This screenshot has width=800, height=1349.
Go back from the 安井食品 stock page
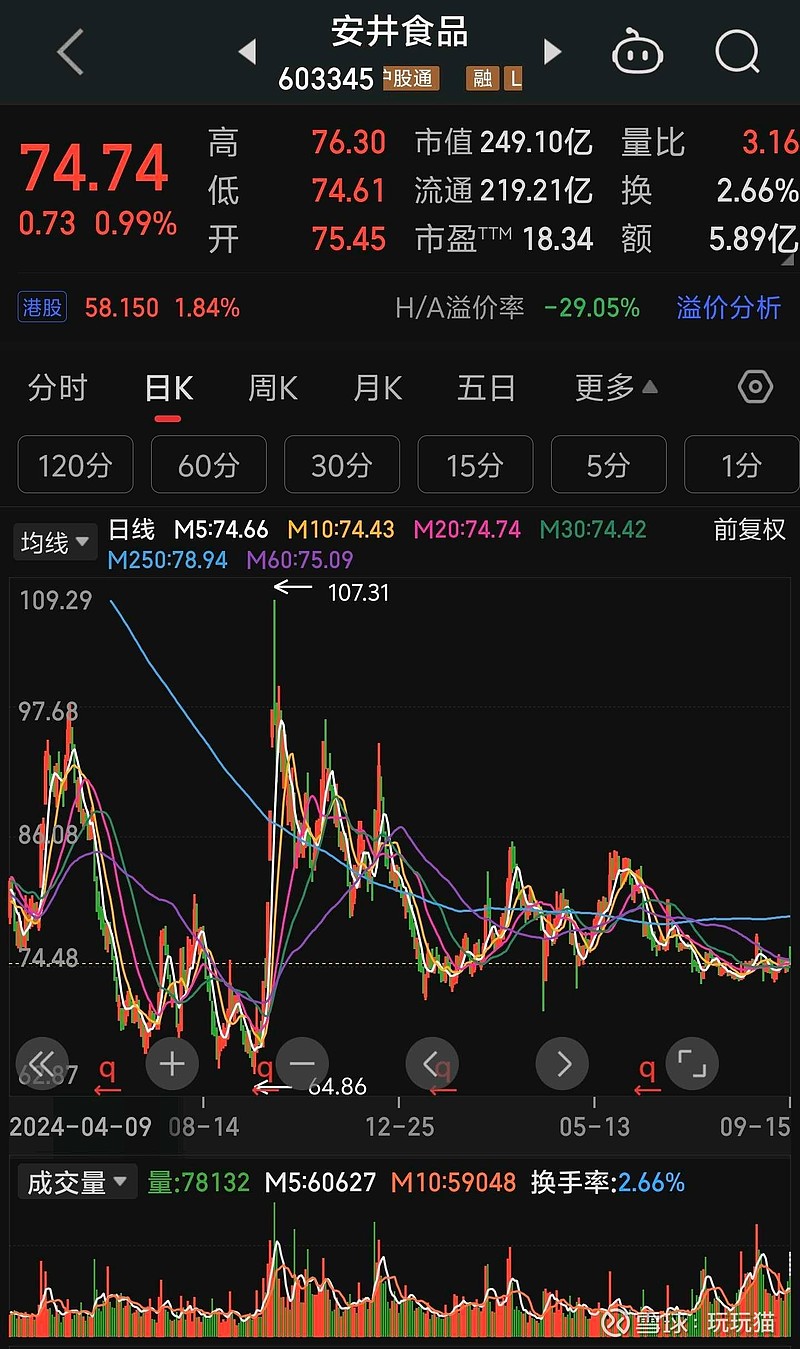70,52
